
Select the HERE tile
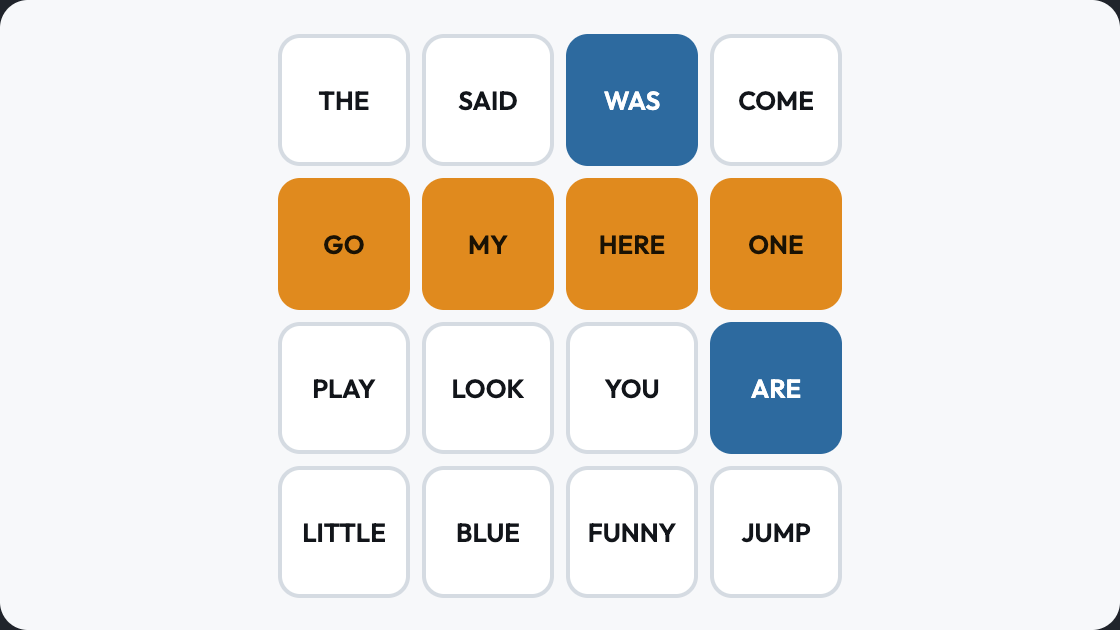point(632,244)
